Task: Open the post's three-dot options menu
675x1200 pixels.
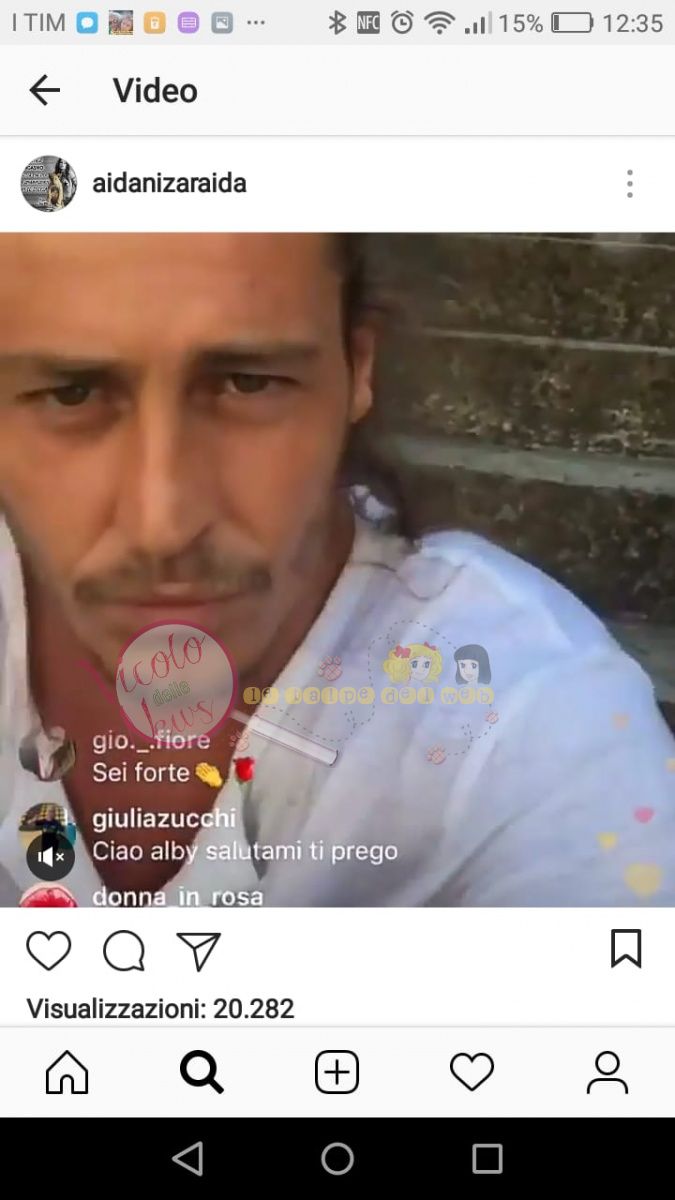Action: coord(629,184)
